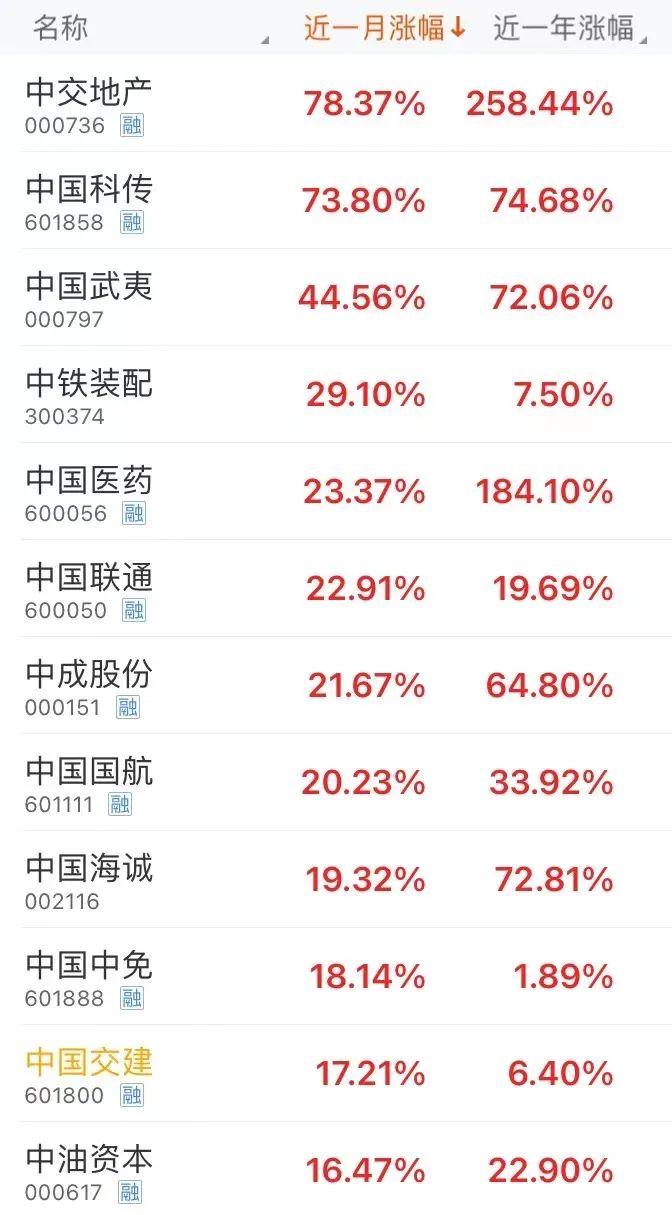Open 中国中免 601888 quote
Viewport: 672px width, 1215px height.
pos(336,977)
